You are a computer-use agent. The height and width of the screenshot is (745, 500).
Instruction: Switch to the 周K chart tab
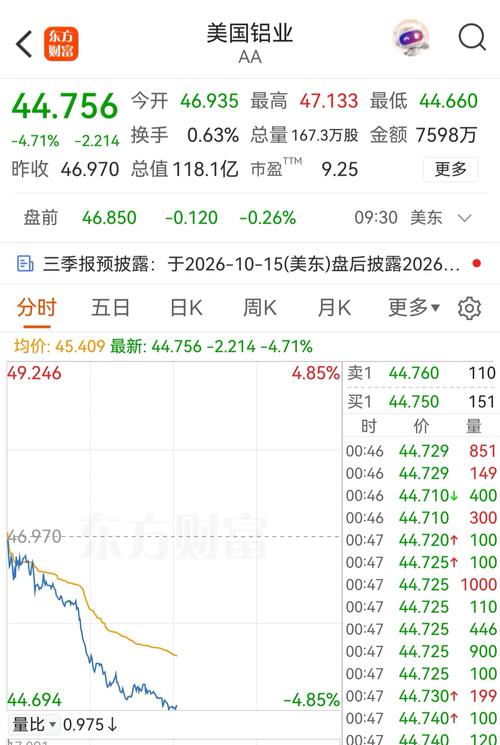tap(260, 308)
